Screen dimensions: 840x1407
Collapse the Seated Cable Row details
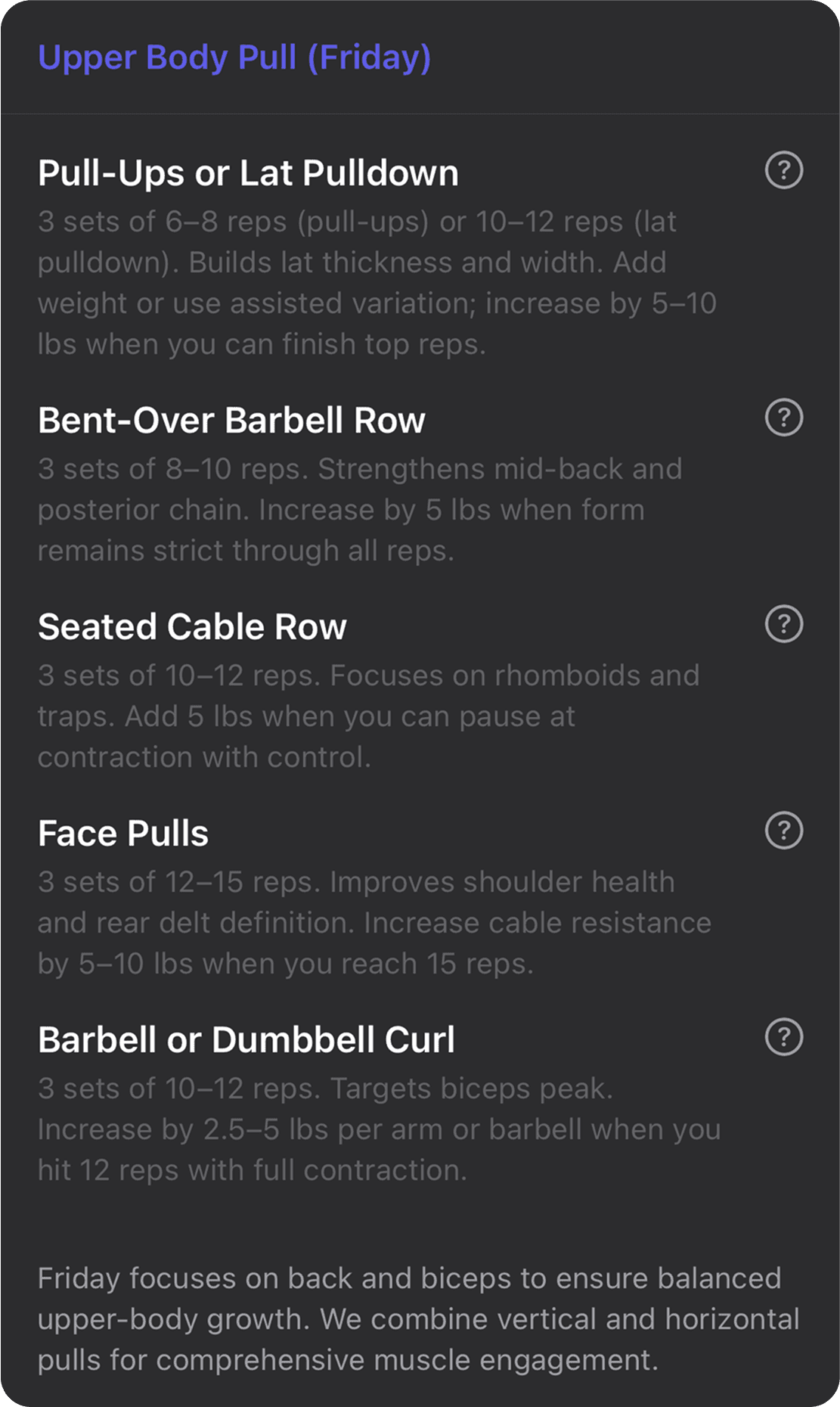(x=192, y=626)
